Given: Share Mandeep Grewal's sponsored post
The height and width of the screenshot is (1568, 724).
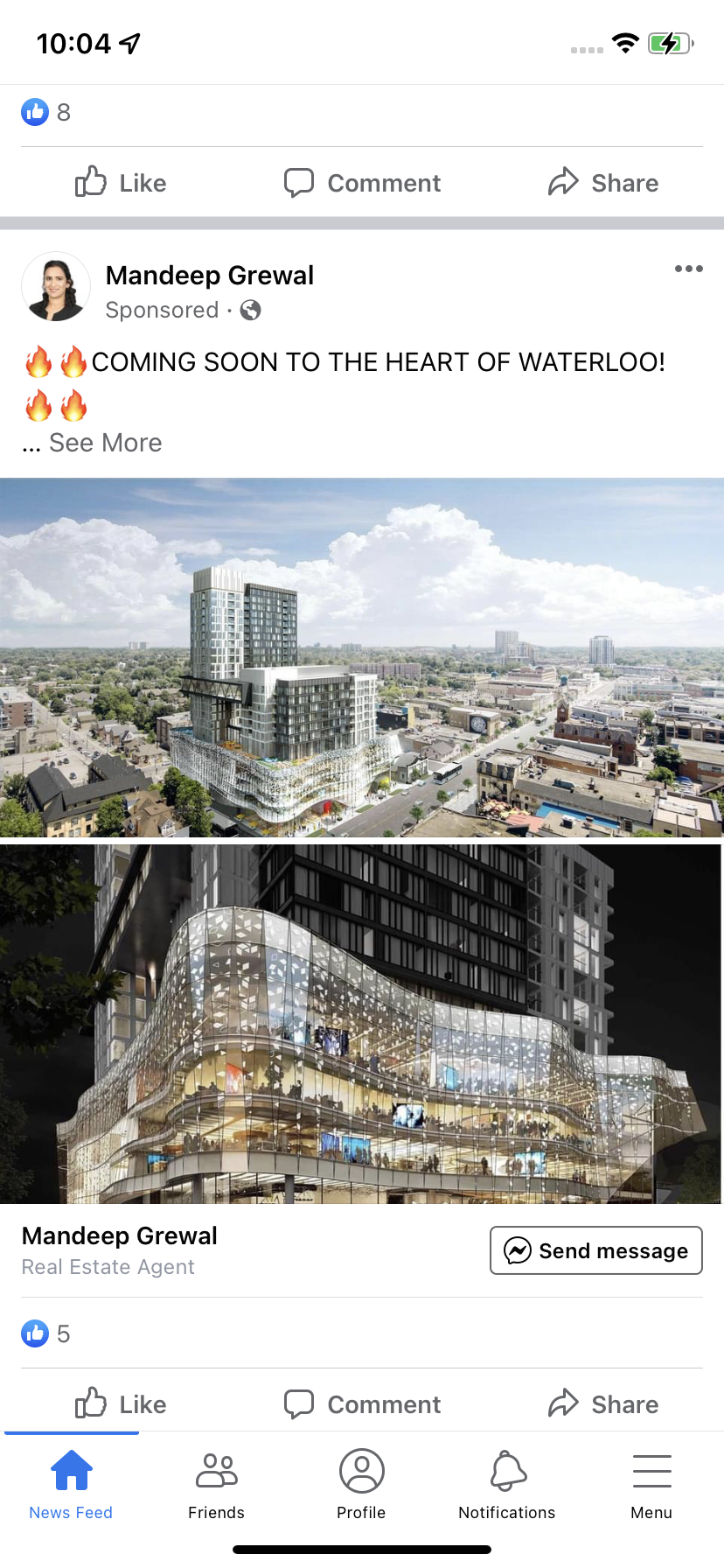Looking at the screenshot, I should pos(603,1404).
